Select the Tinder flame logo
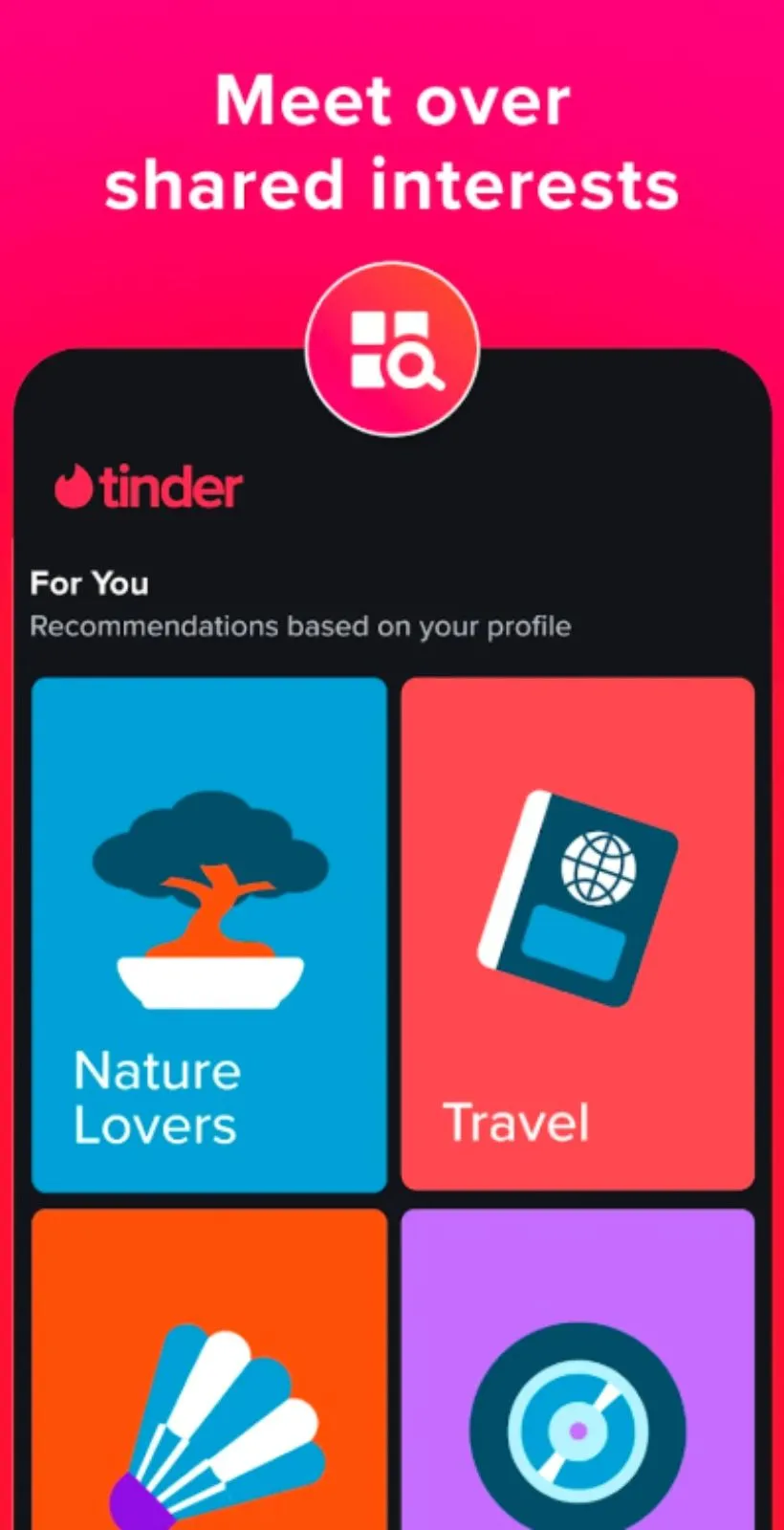 [76, 486]
